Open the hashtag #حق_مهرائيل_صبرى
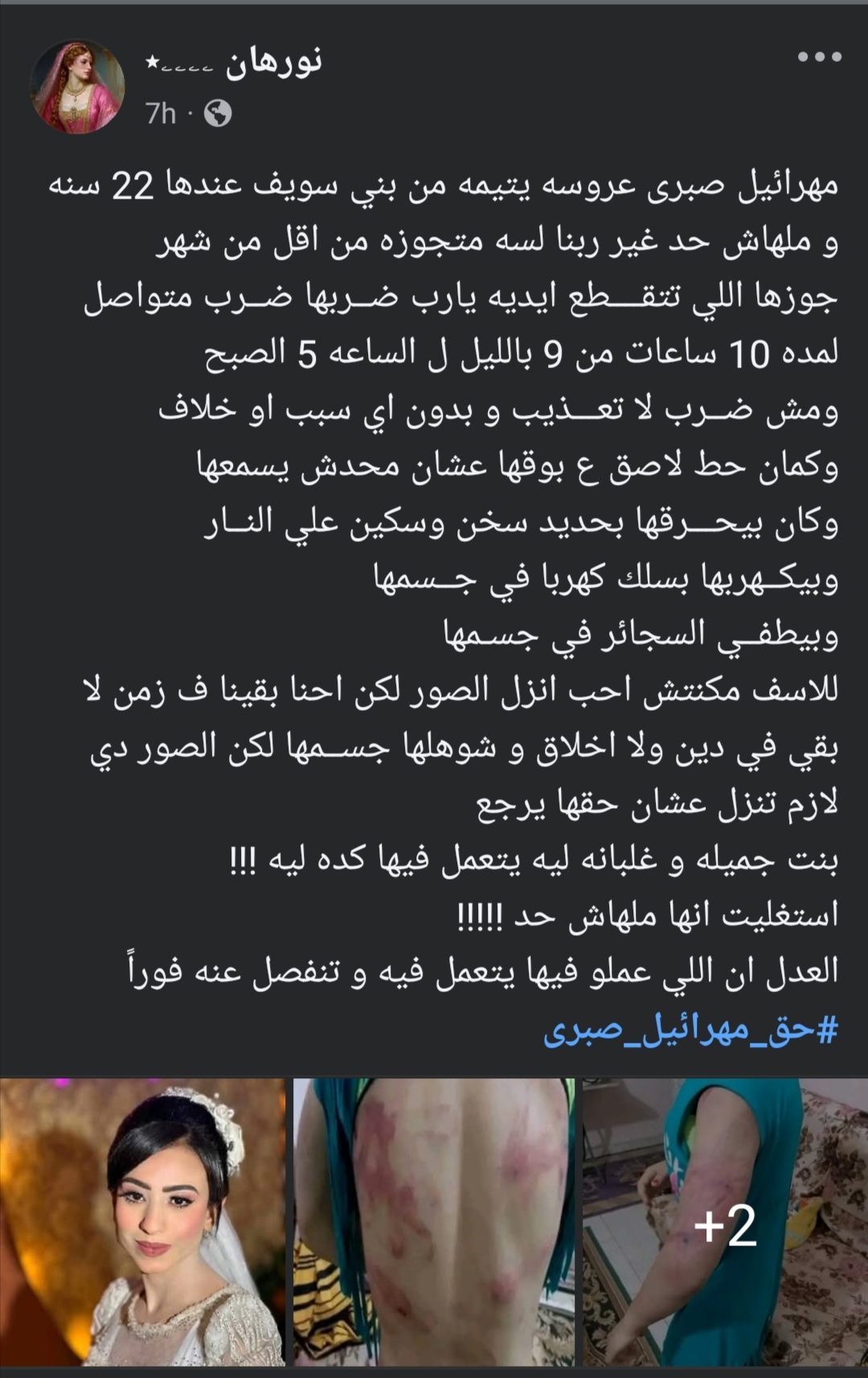 (x=690, y=1031)
